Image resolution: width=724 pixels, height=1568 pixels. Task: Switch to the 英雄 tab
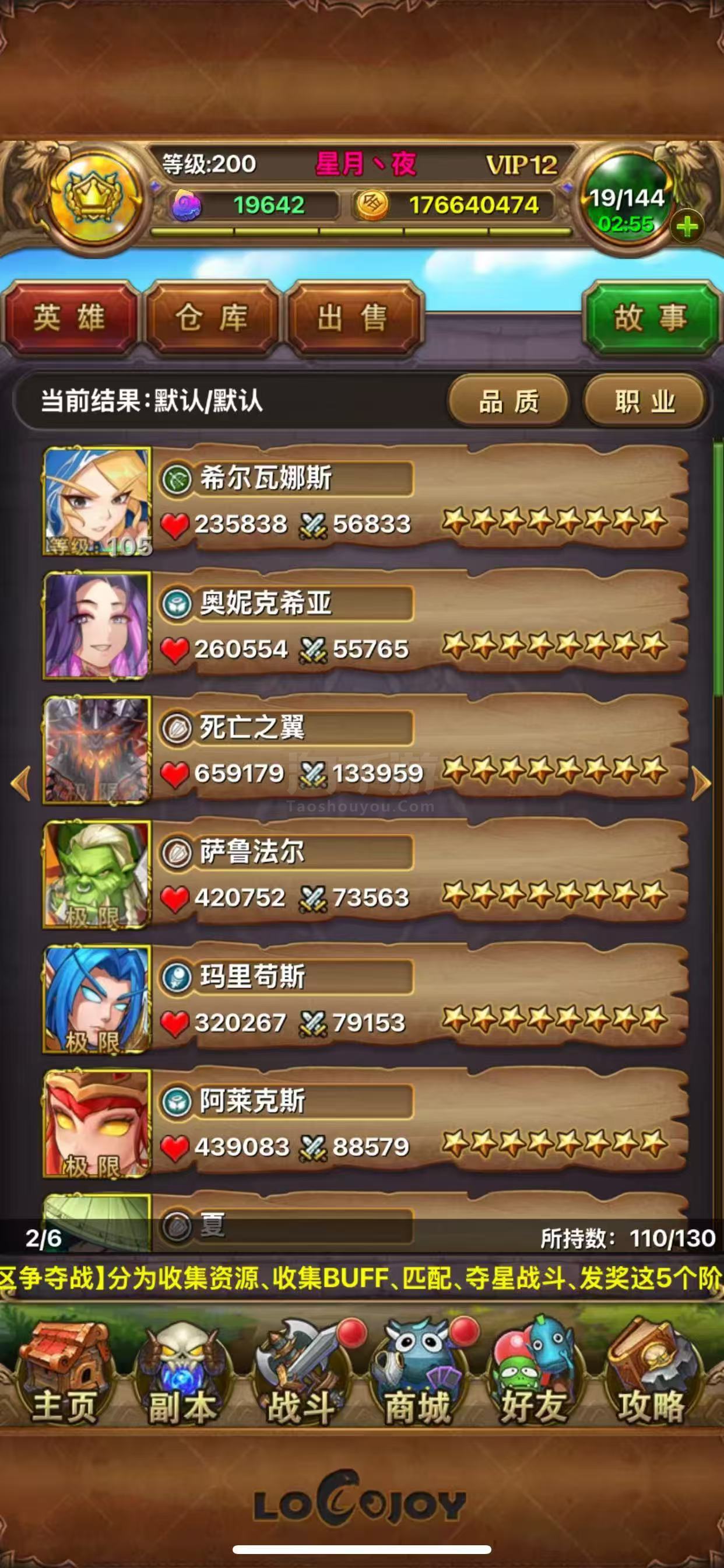click(x=69, y=318)
